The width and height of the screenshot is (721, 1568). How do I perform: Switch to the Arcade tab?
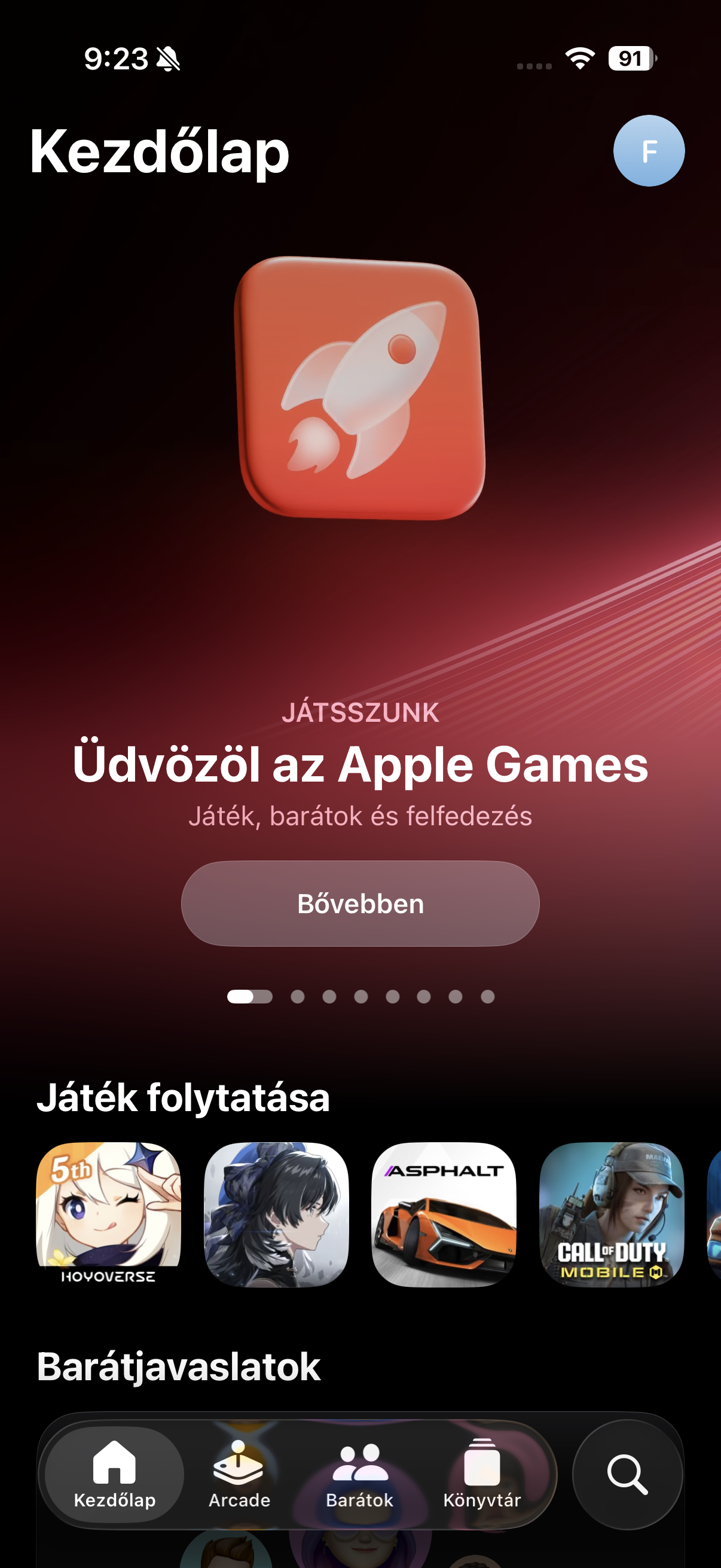[239, 1474]
